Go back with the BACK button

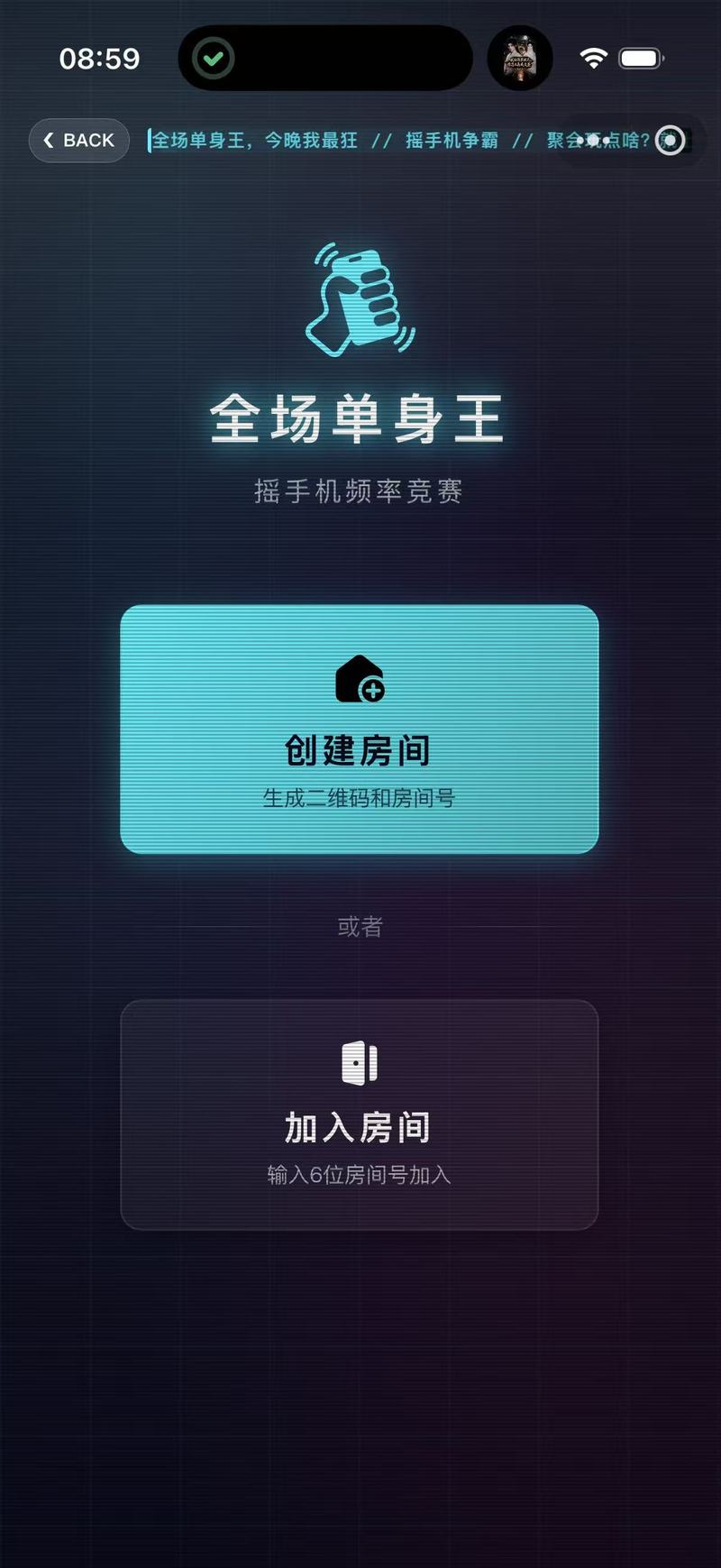pyautogui.click(x=79, y=141)
